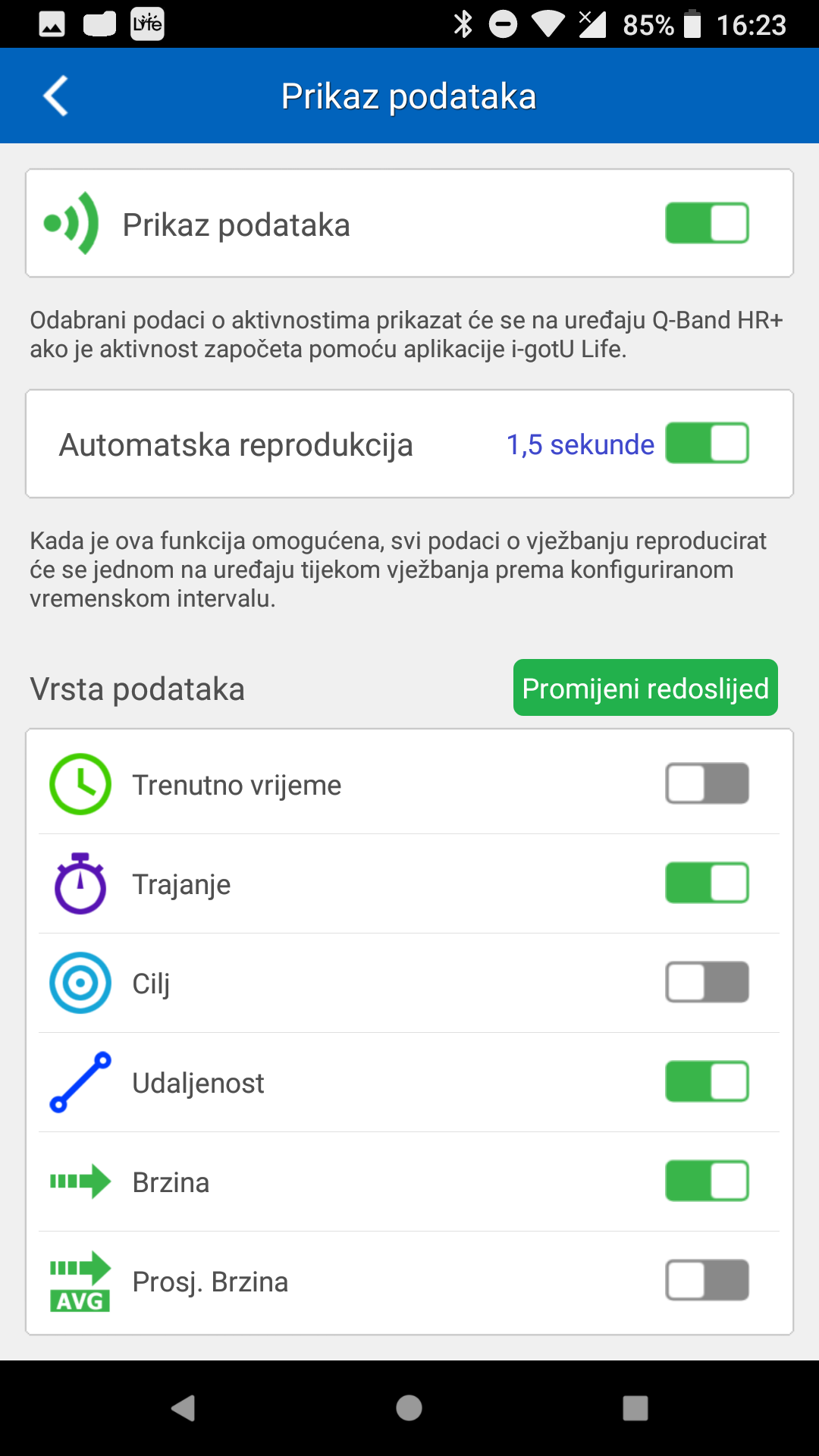Switch on the Cilj toggle
Viewport: 819px width, 1456px height.
[707, 982]
